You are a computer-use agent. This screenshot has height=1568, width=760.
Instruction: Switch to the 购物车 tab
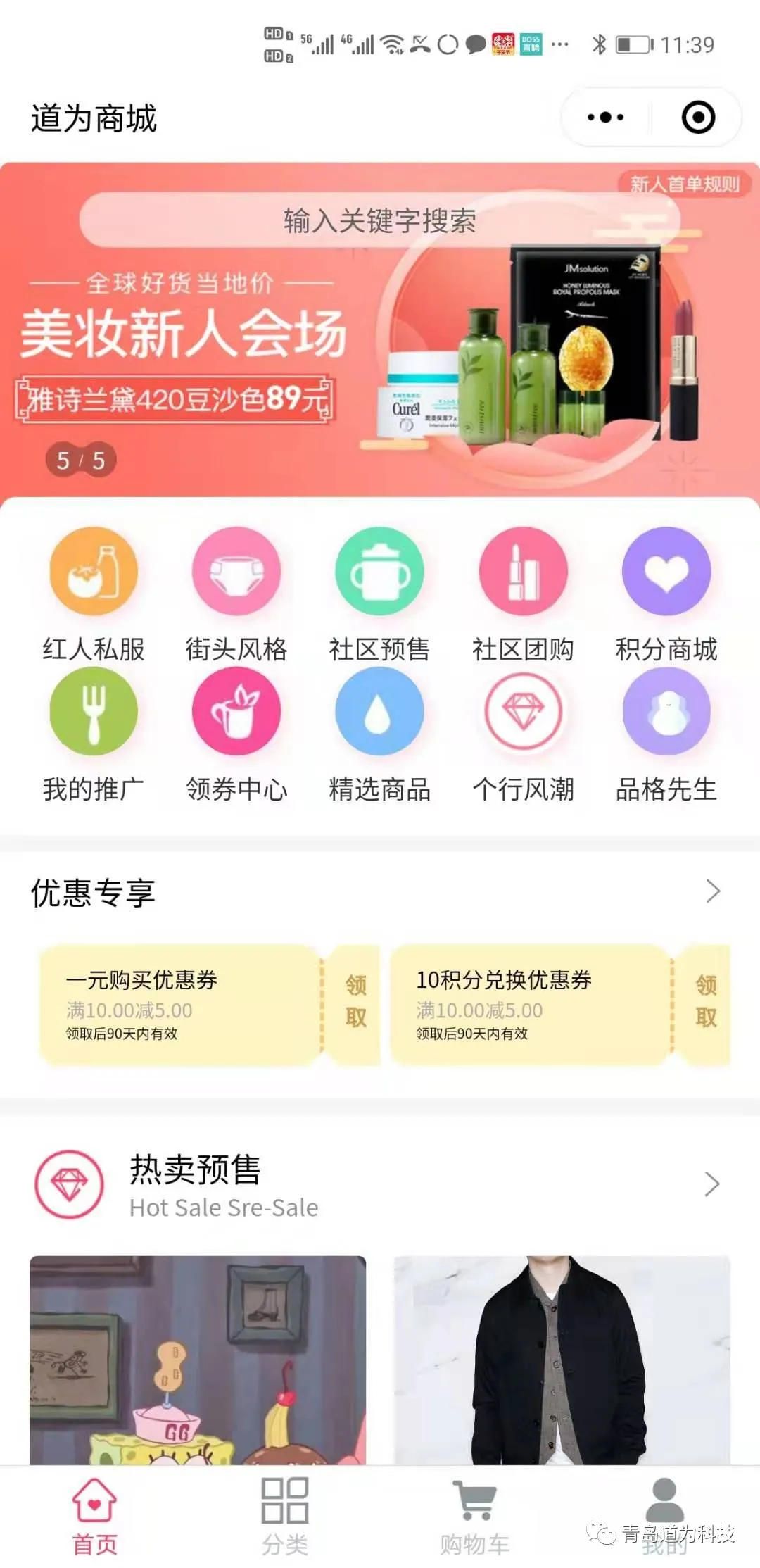click(x=475, y=1515)
